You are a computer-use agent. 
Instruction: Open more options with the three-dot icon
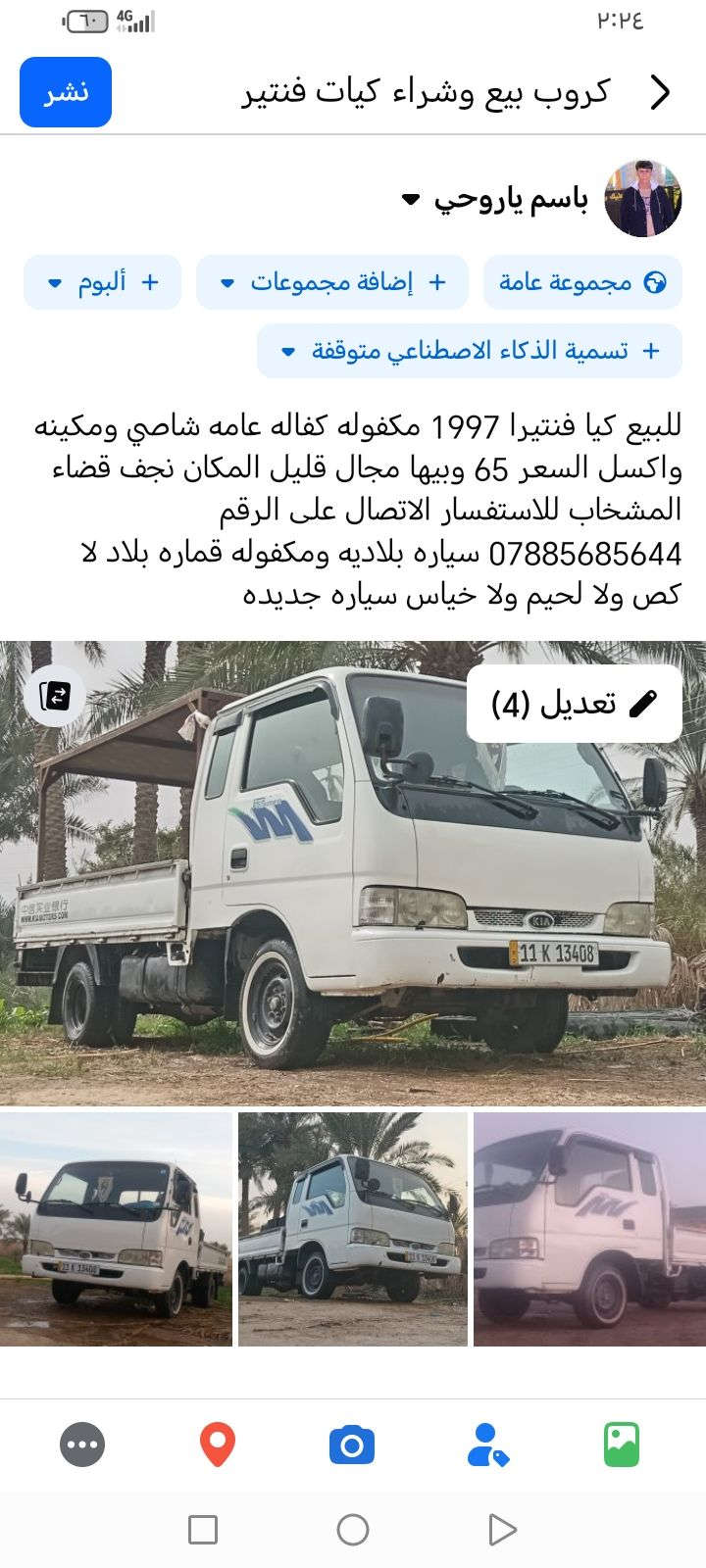[82, 1445]
